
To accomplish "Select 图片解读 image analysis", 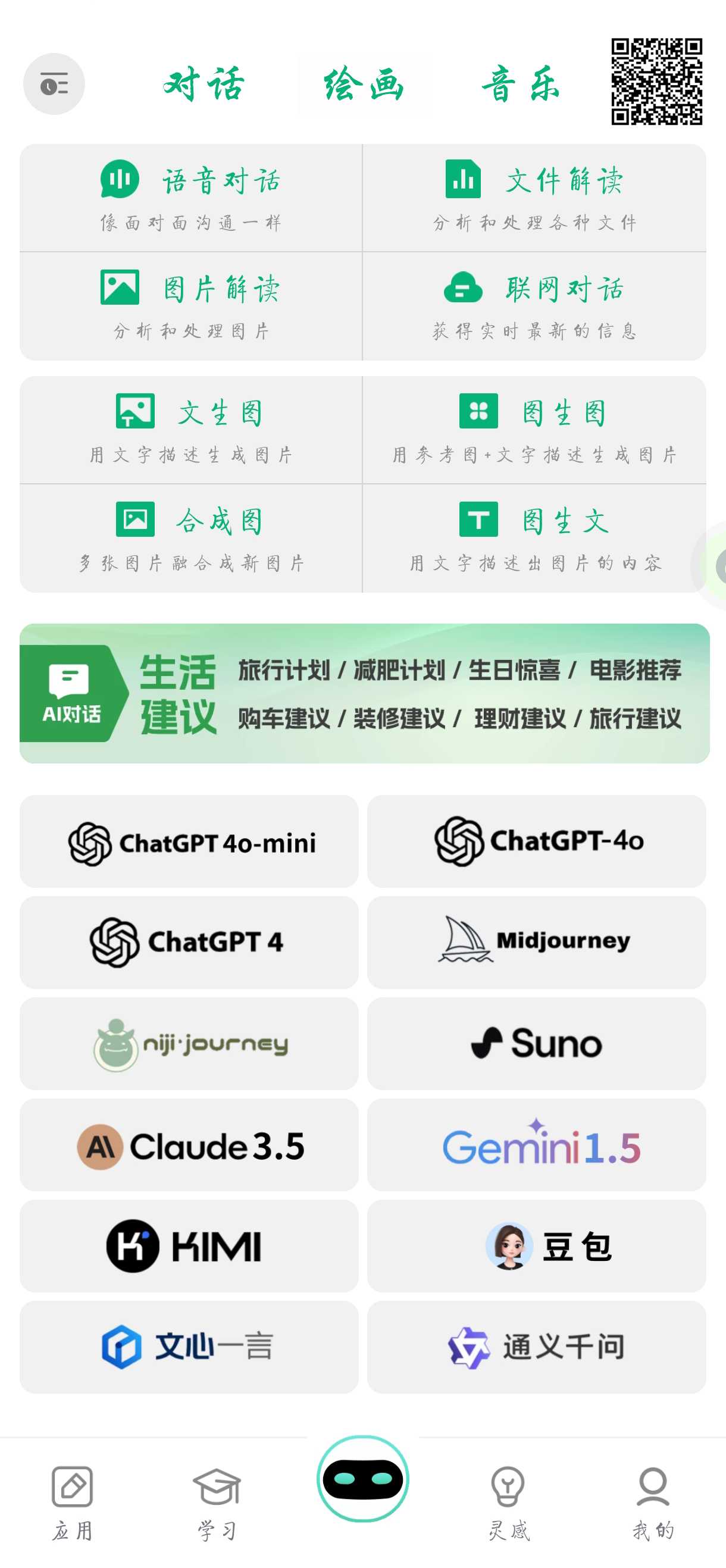I will (x=190, y=305).
